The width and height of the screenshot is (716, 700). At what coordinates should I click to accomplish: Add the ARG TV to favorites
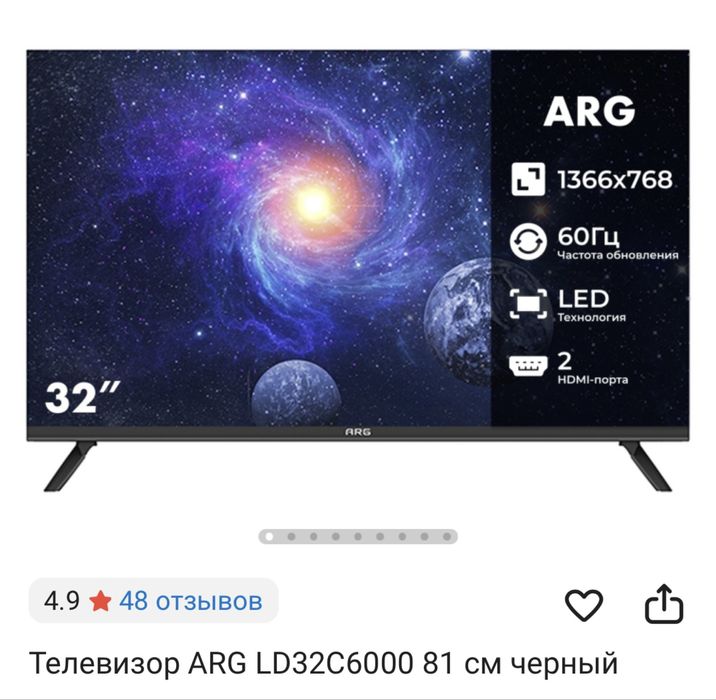584,605
